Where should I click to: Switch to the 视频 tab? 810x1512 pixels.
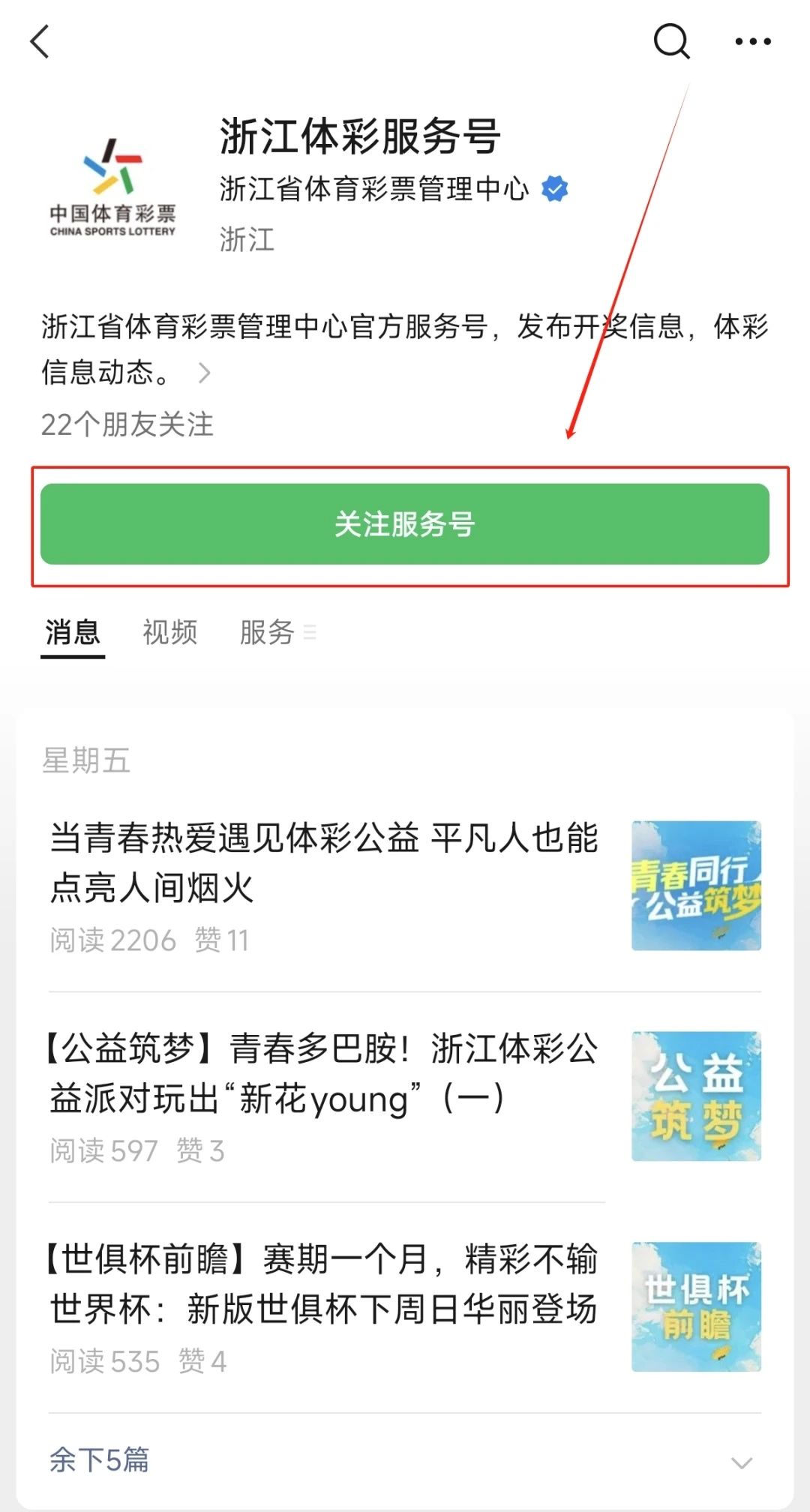[170, 632]
